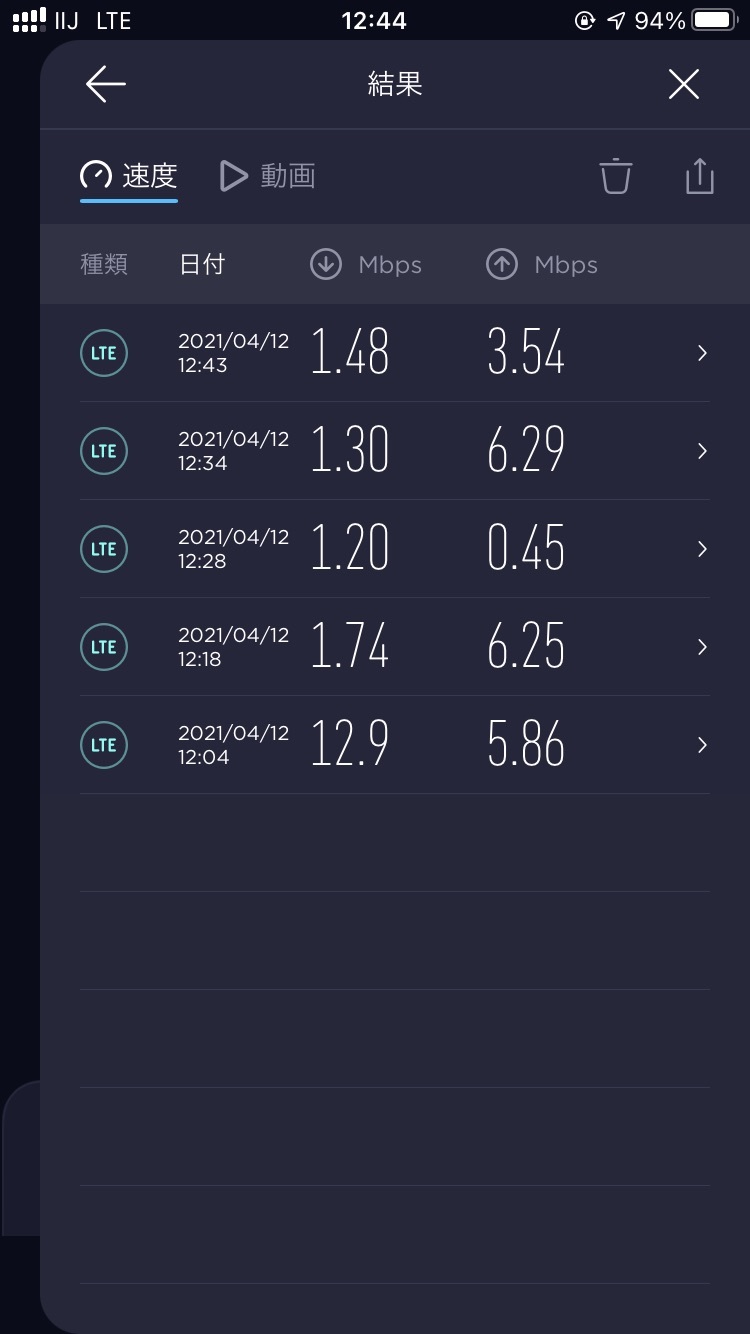Image resolution: width=750 pixels, height=1334 pixels.
Task: Sort by 日付 column header
Action: [x=202, y=264]
